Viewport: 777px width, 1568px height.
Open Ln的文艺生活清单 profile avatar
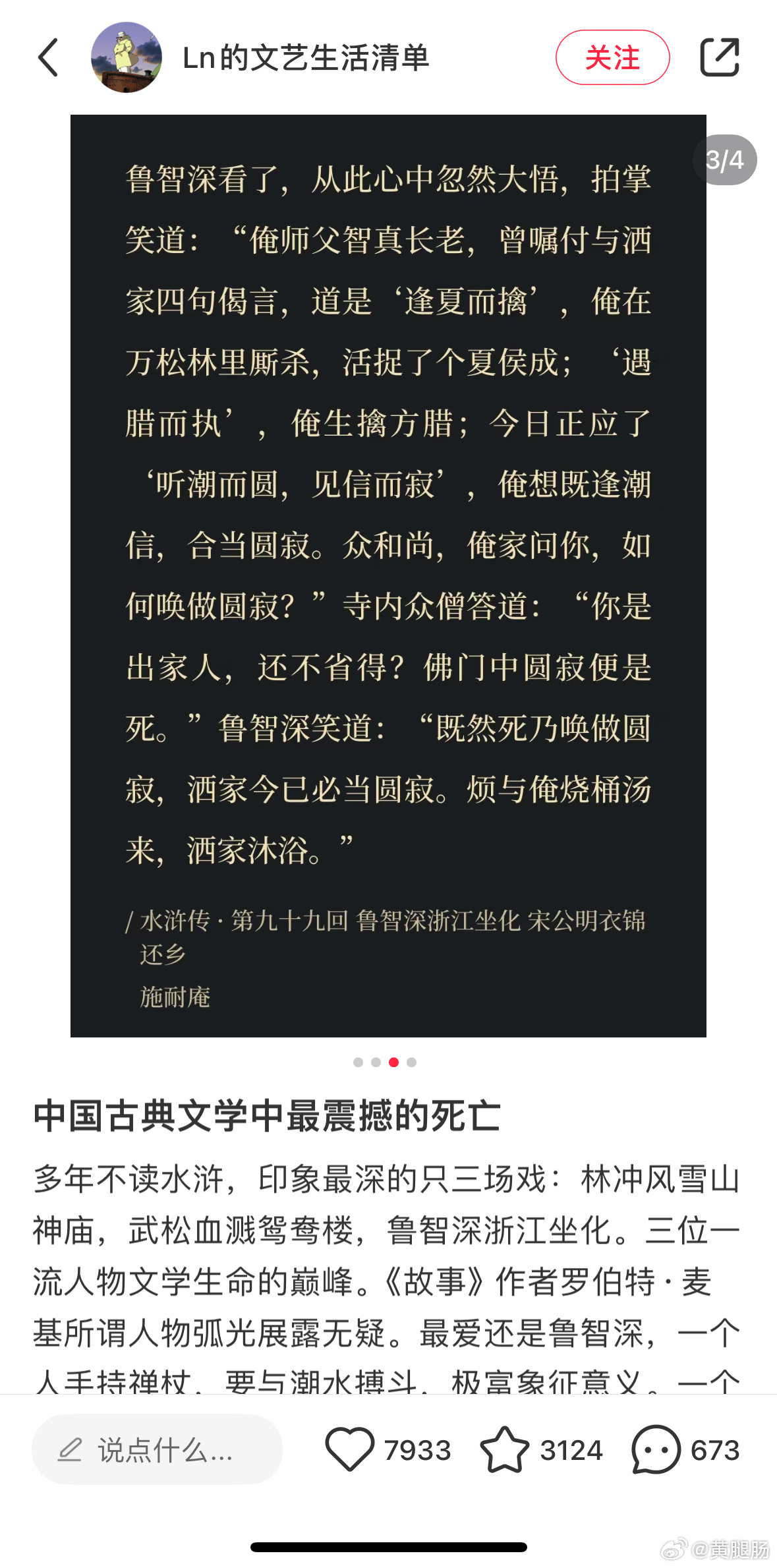[126, 57]
